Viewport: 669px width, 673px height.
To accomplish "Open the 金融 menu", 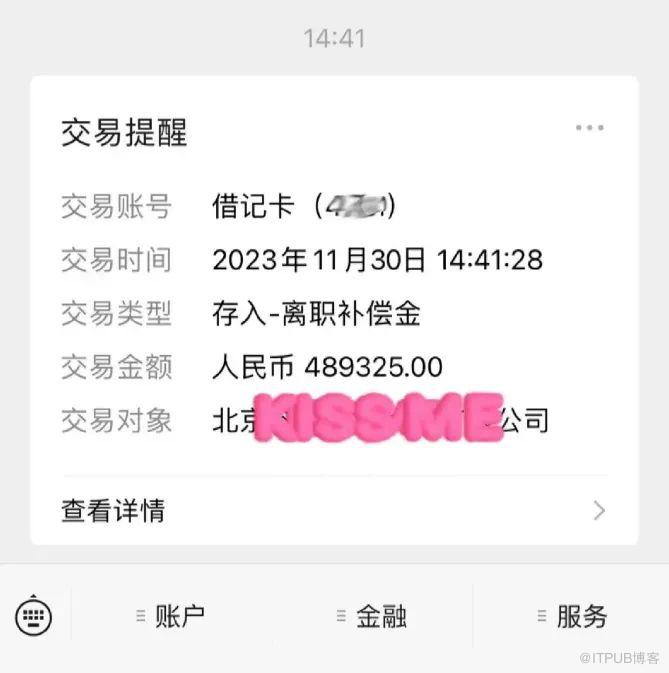I will (371, 616).
